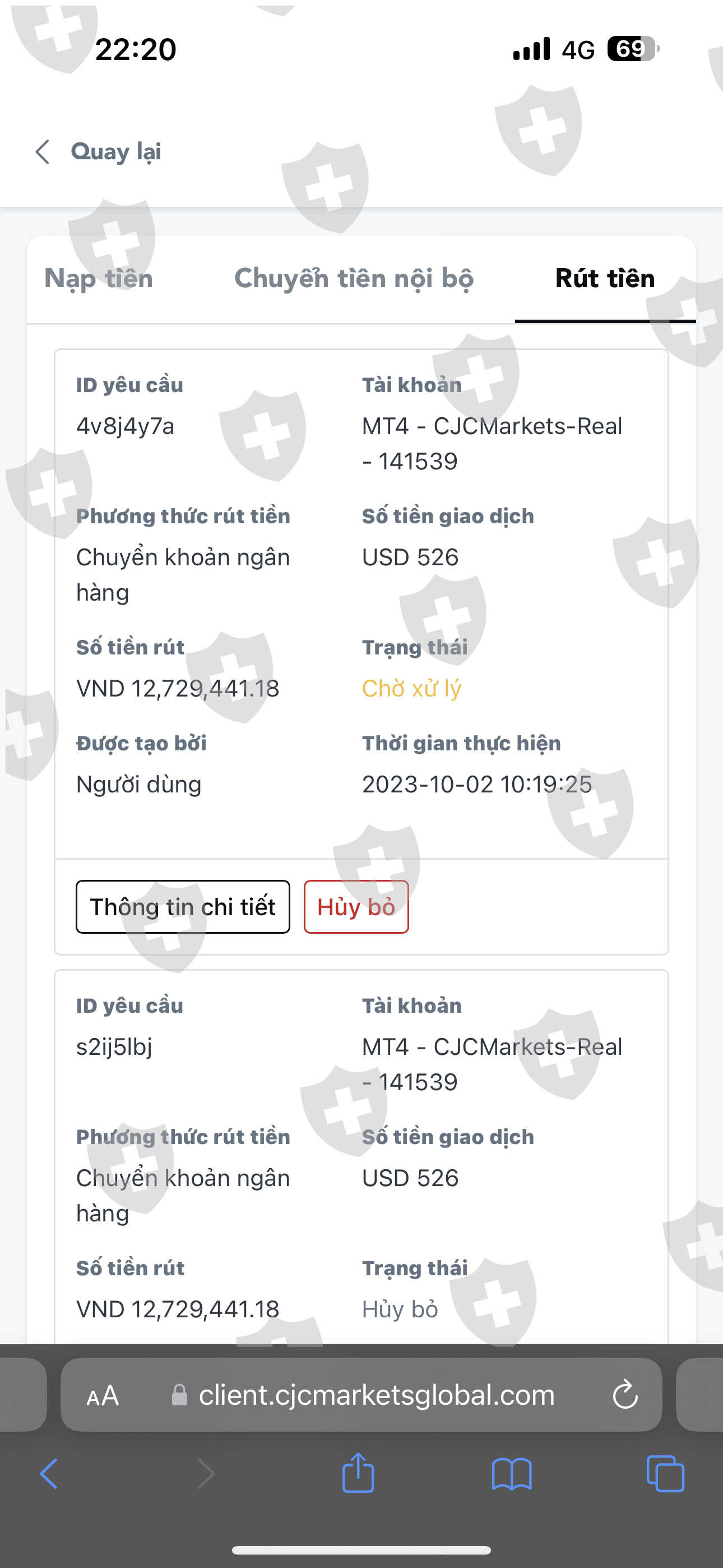
Task: Open the Chuyển tiền nội bộ tab
Action: pos(354,279)
